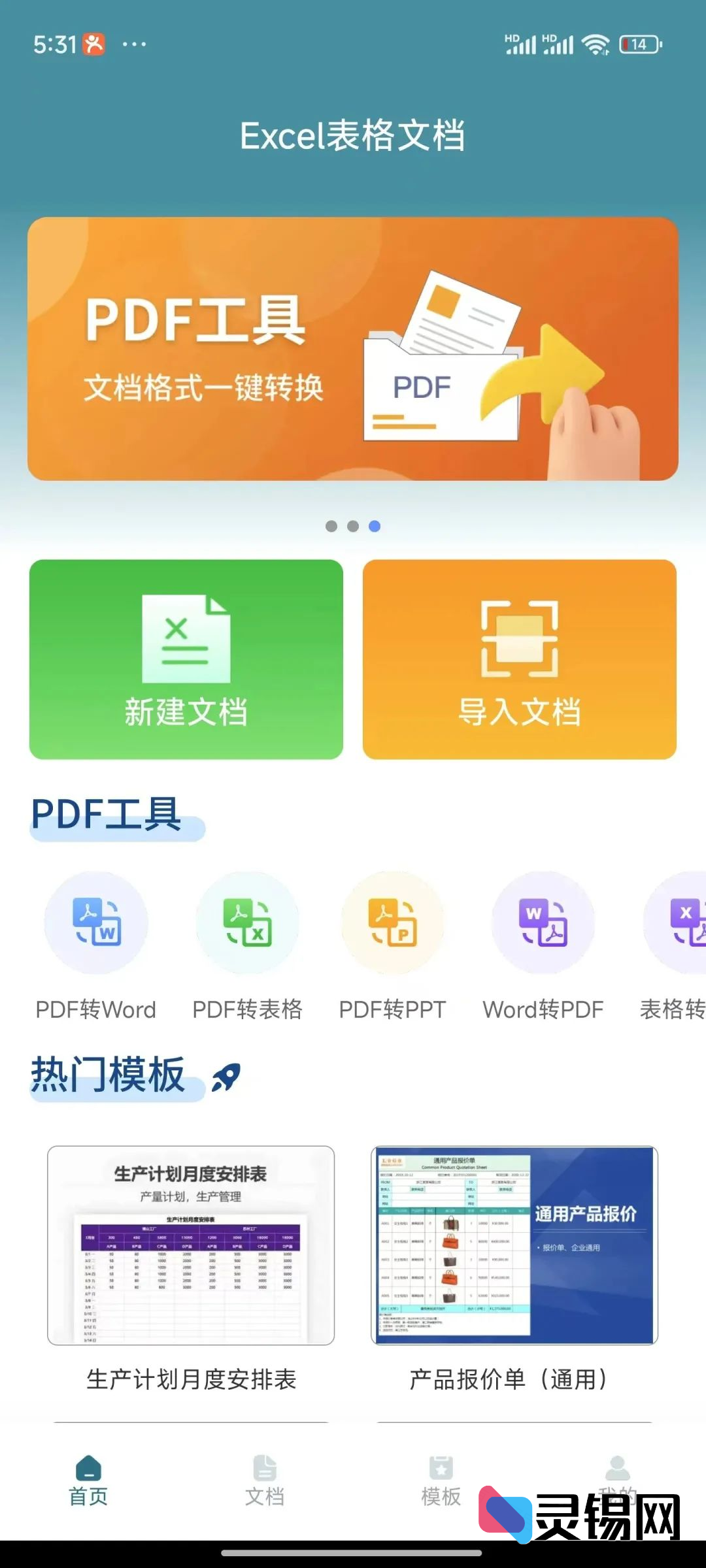Image resolution: width=706 pixels, height=1568 pixels.
Task: Create a new document with 新建文档
Action: pyautogui.click(x=186, y=659)
